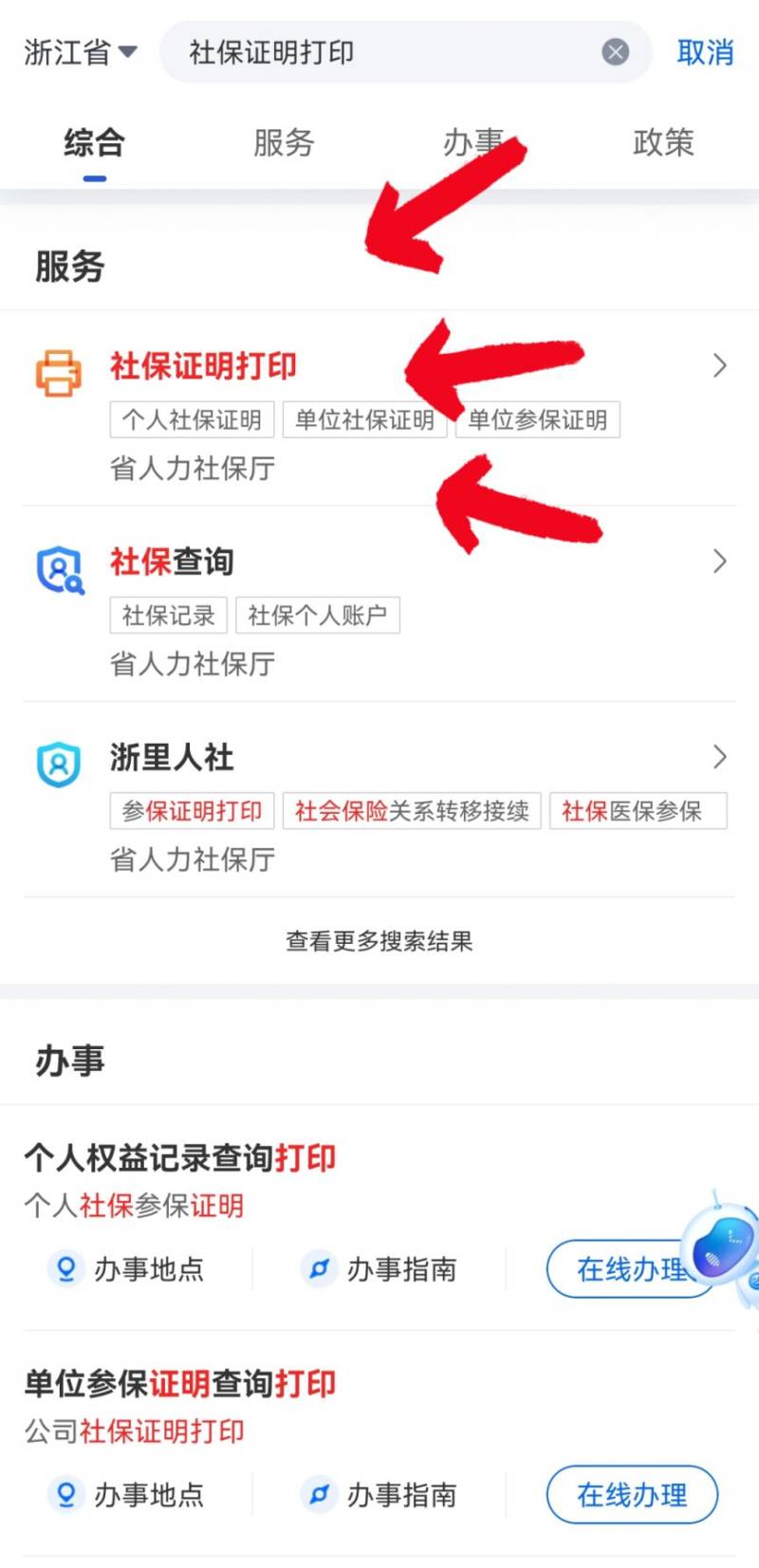Select the 单位参保证明 tag
The image size is (759, 1568).
[538, 420]
